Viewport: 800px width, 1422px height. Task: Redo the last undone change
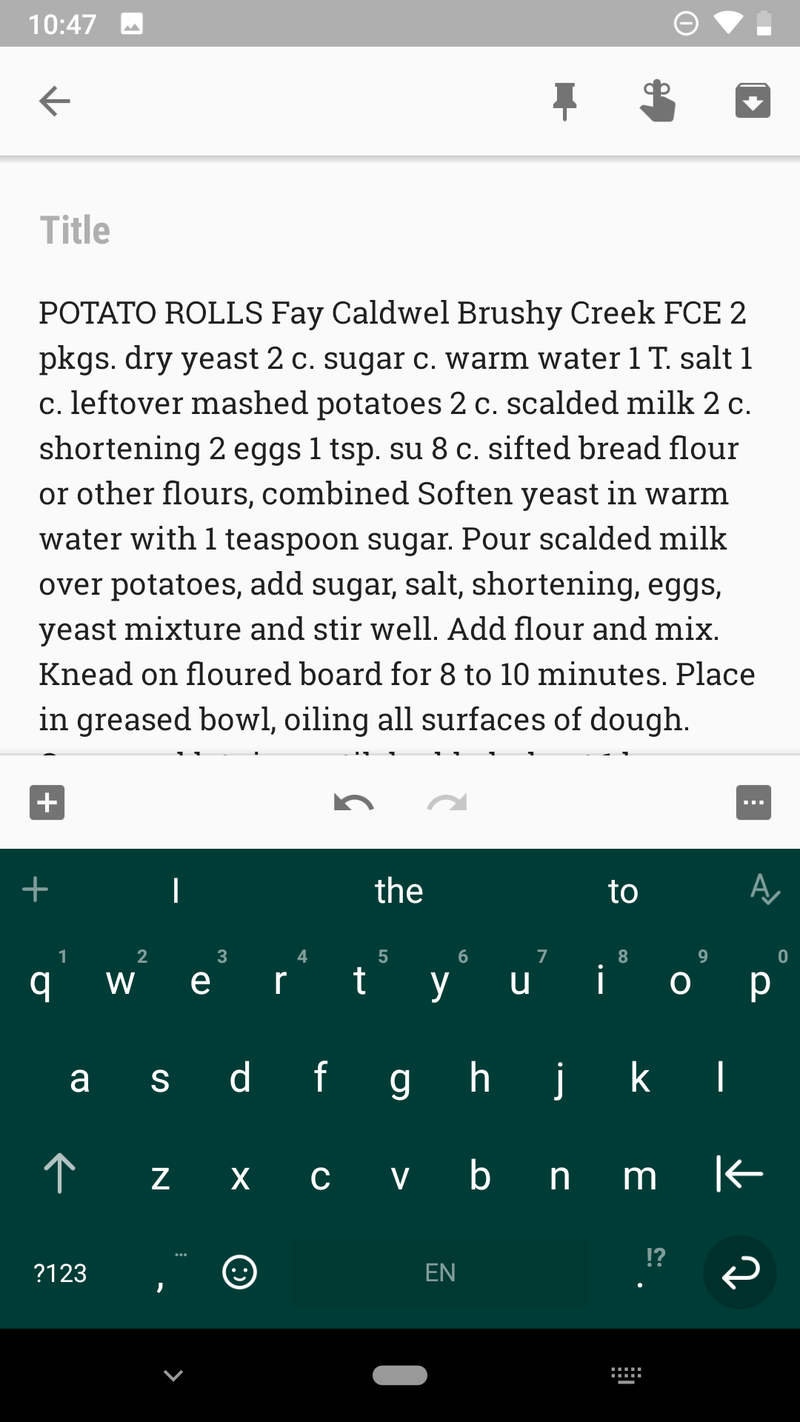point(447,802)
